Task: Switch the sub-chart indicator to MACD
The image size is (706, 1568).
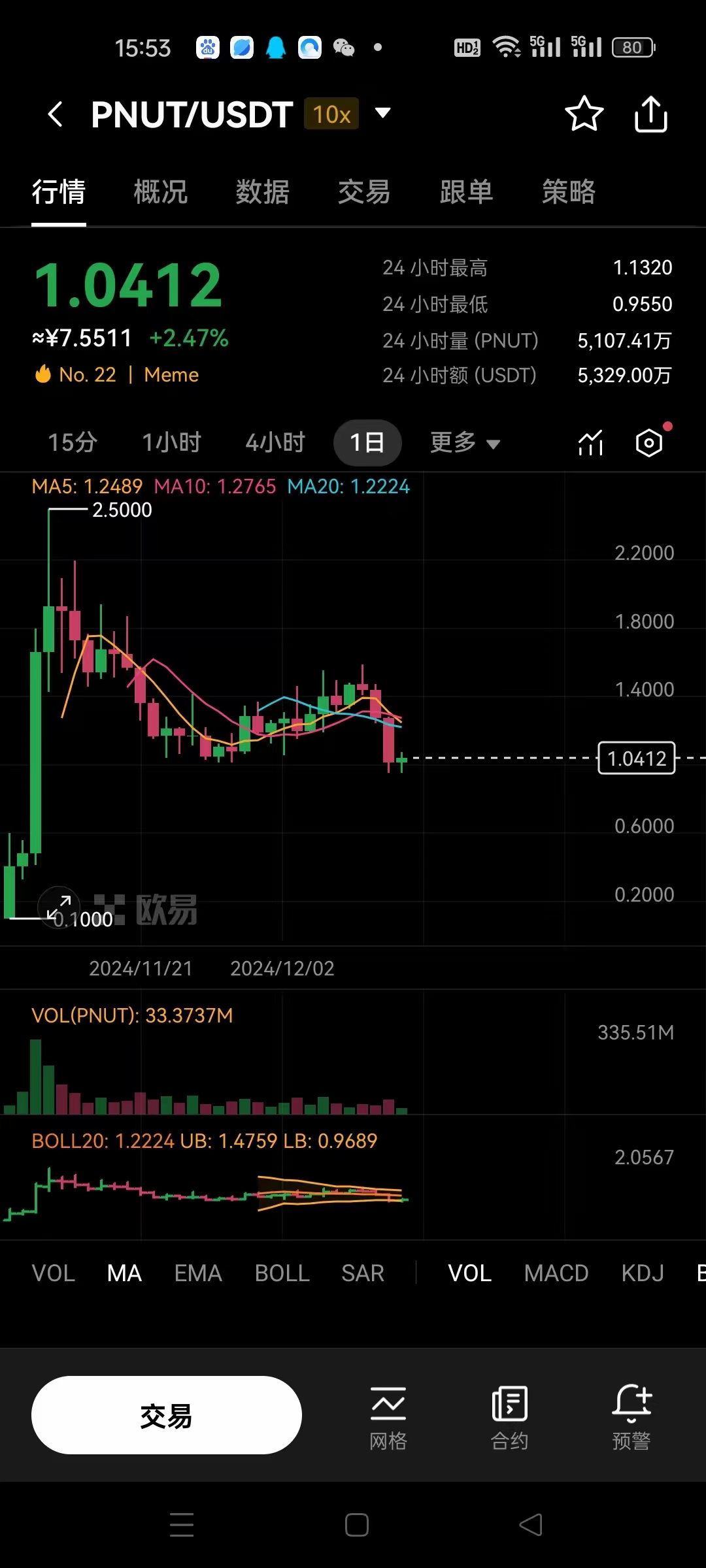Action: [556, 1273]
